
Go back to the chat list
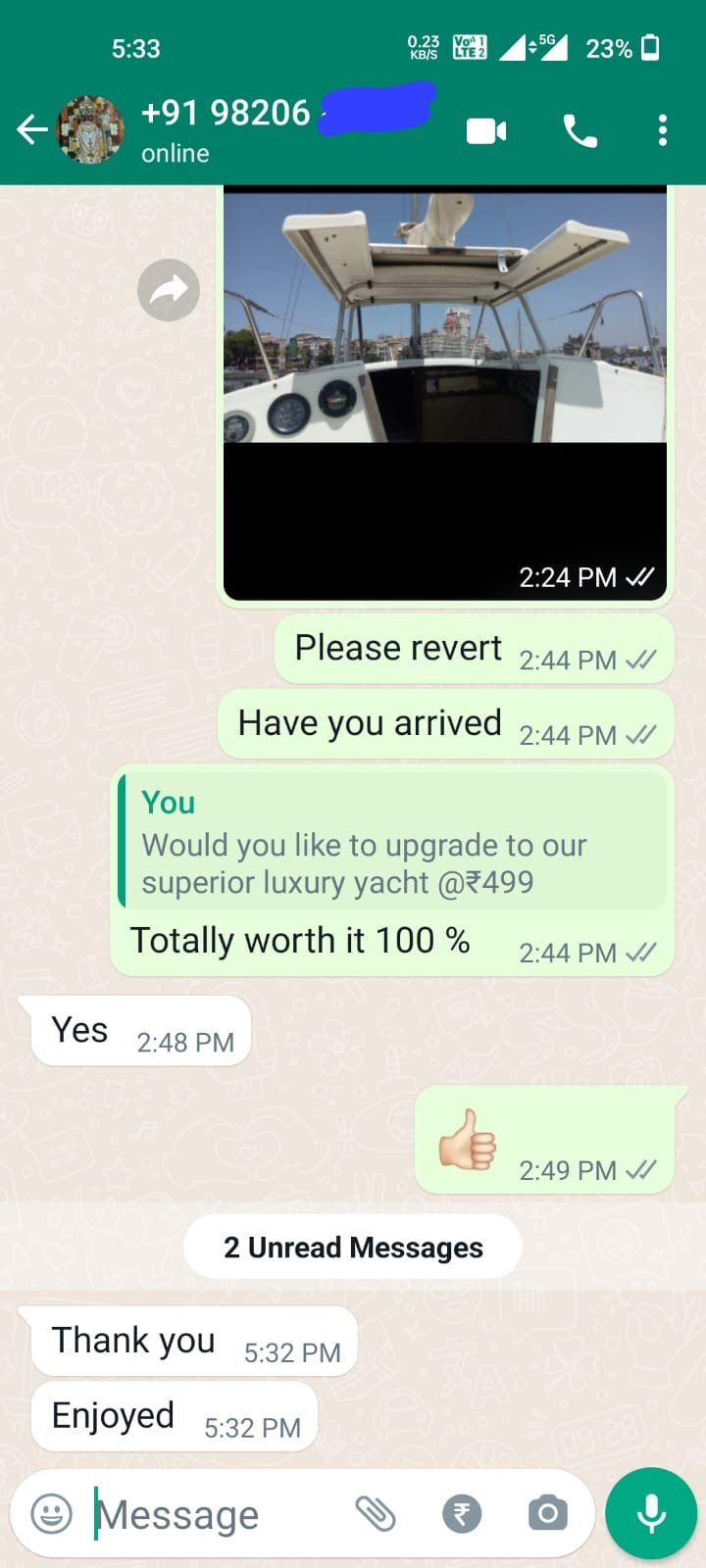point(31,129)
